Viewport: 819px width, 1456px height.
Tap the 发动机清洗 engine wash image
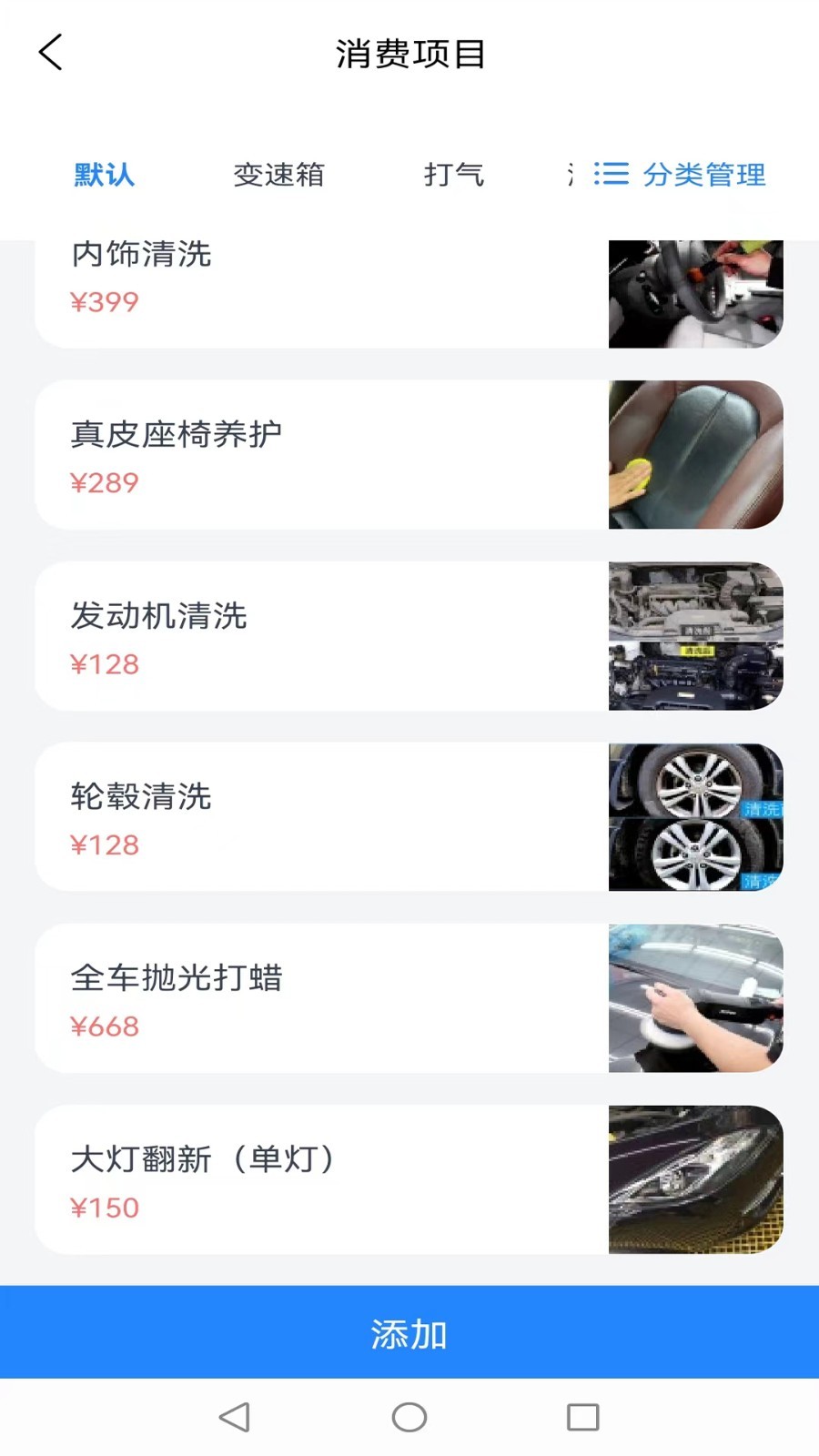tap(695, 635)
